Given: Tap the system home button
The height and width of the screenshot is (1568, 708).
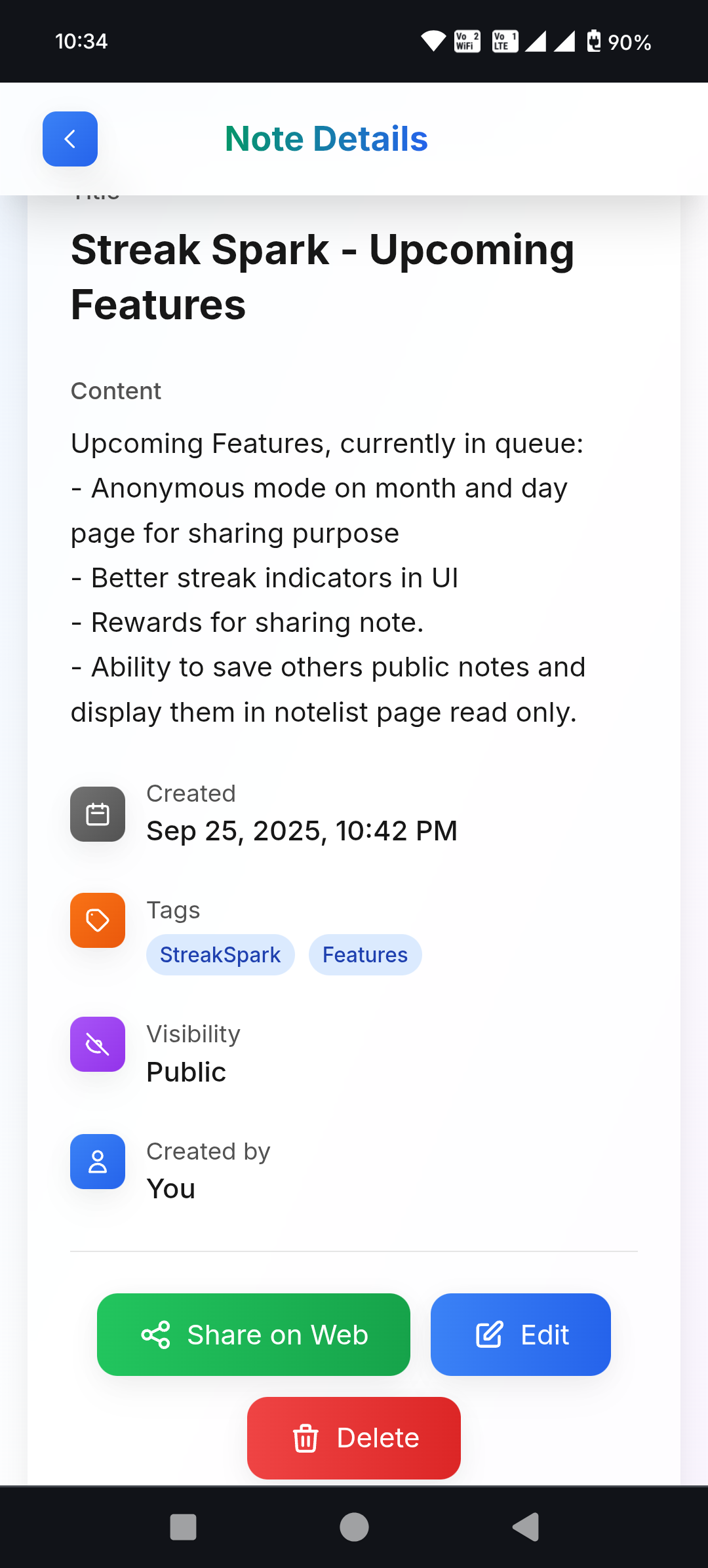Looking at the screenshot, I should coord(354,1527).
